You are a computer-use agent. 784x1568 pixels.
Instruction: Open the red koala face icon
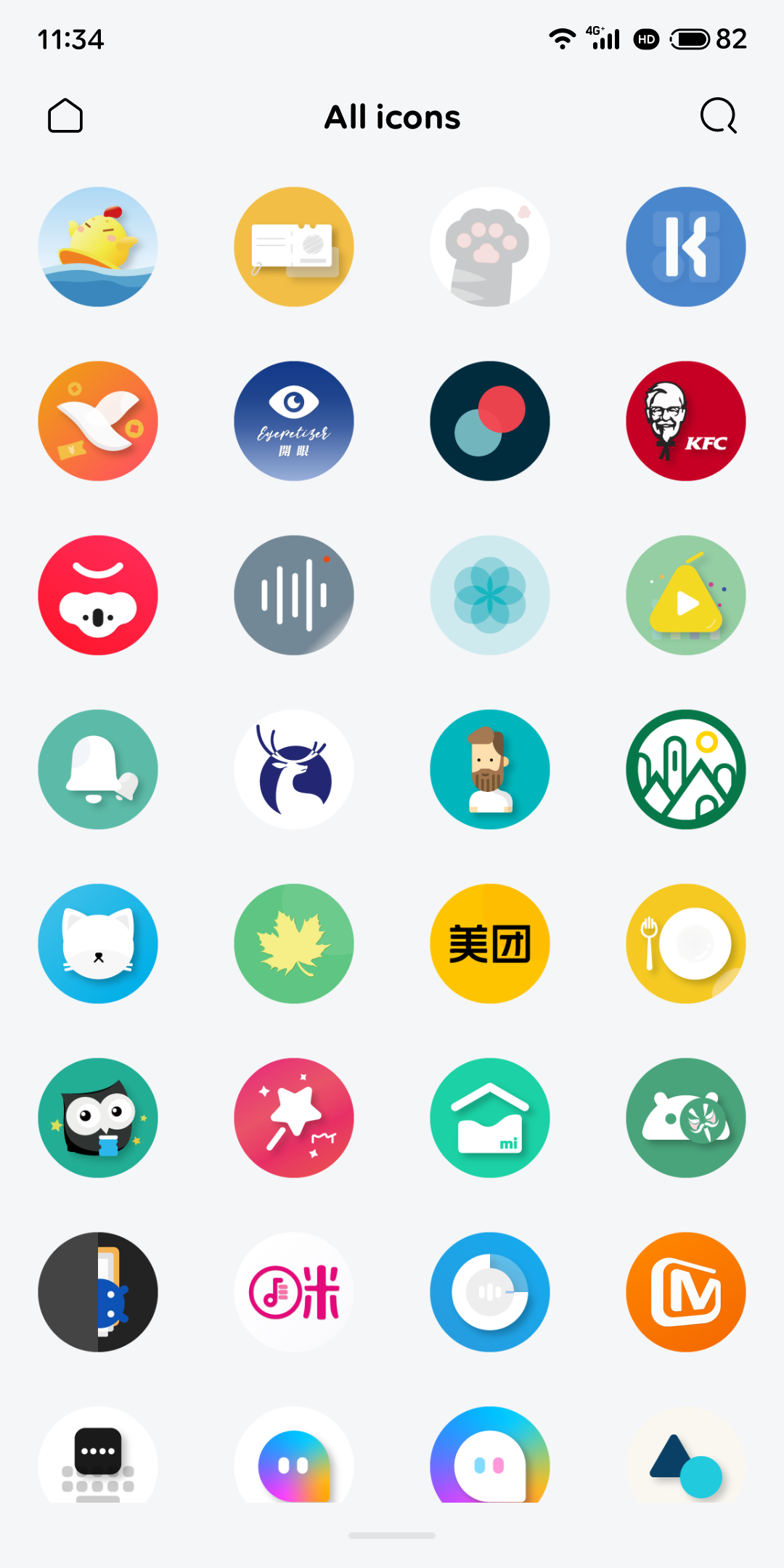point(98,595)
